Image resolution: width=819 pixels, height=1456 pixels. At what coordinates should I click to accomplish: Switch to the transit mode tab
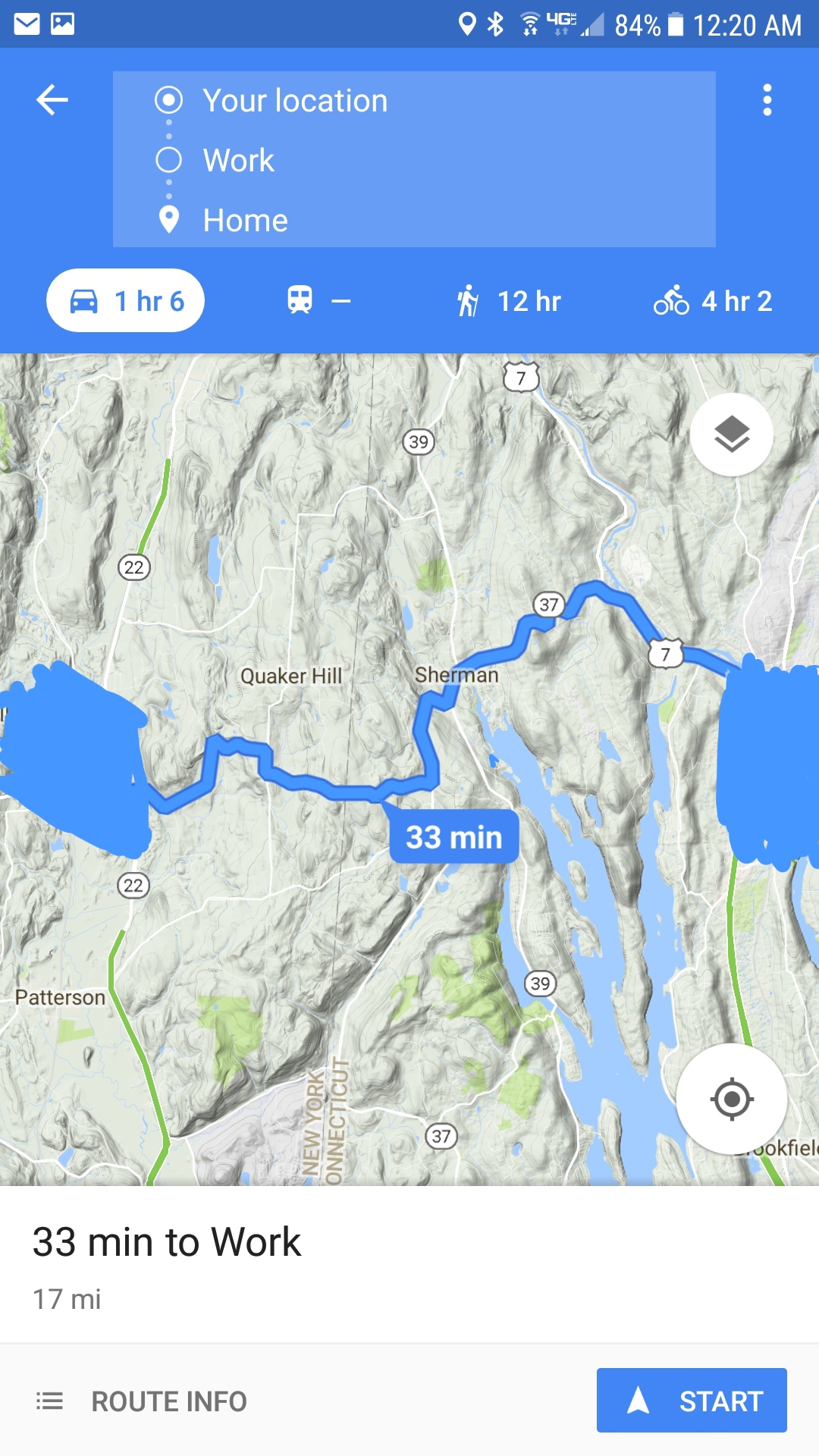coord(318,301)
